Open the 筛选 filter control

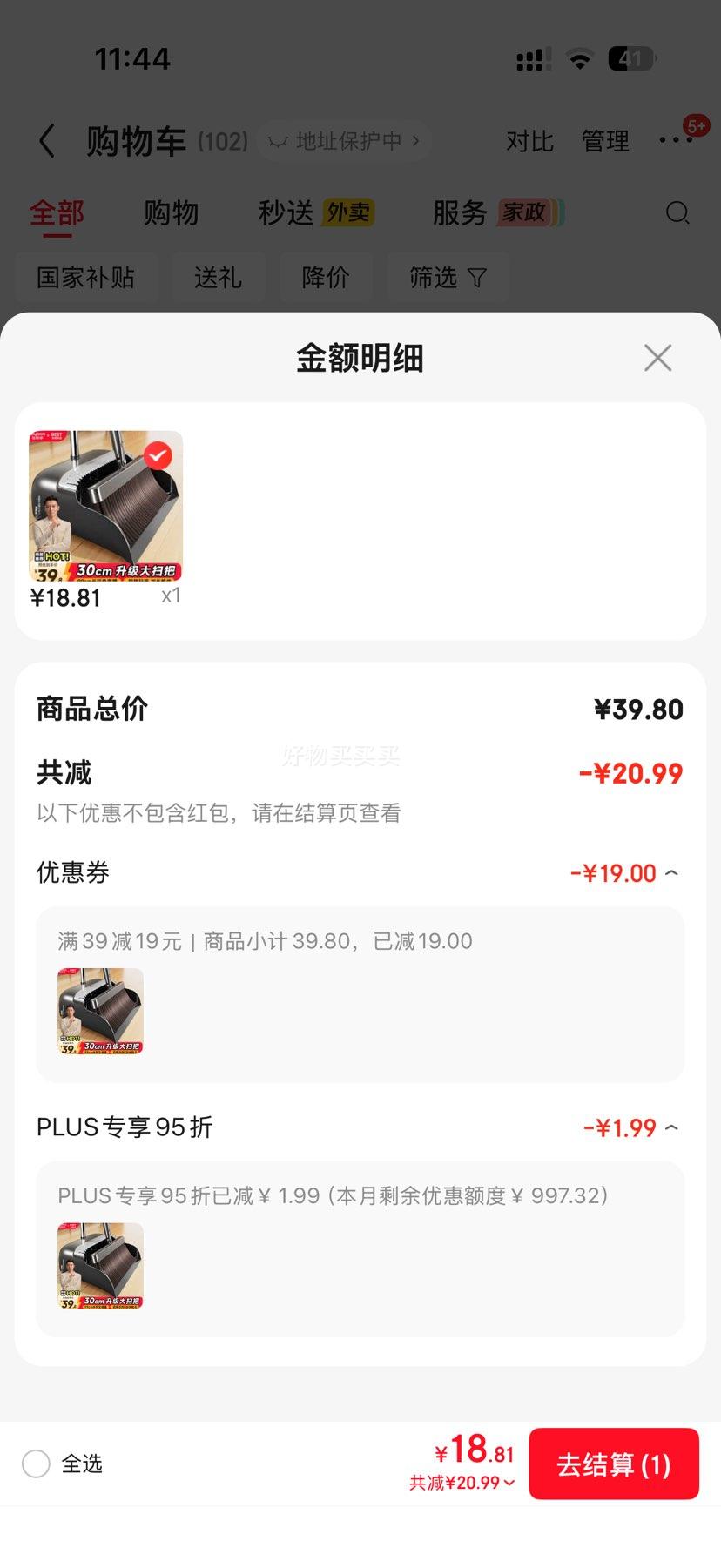pos(448,277)
